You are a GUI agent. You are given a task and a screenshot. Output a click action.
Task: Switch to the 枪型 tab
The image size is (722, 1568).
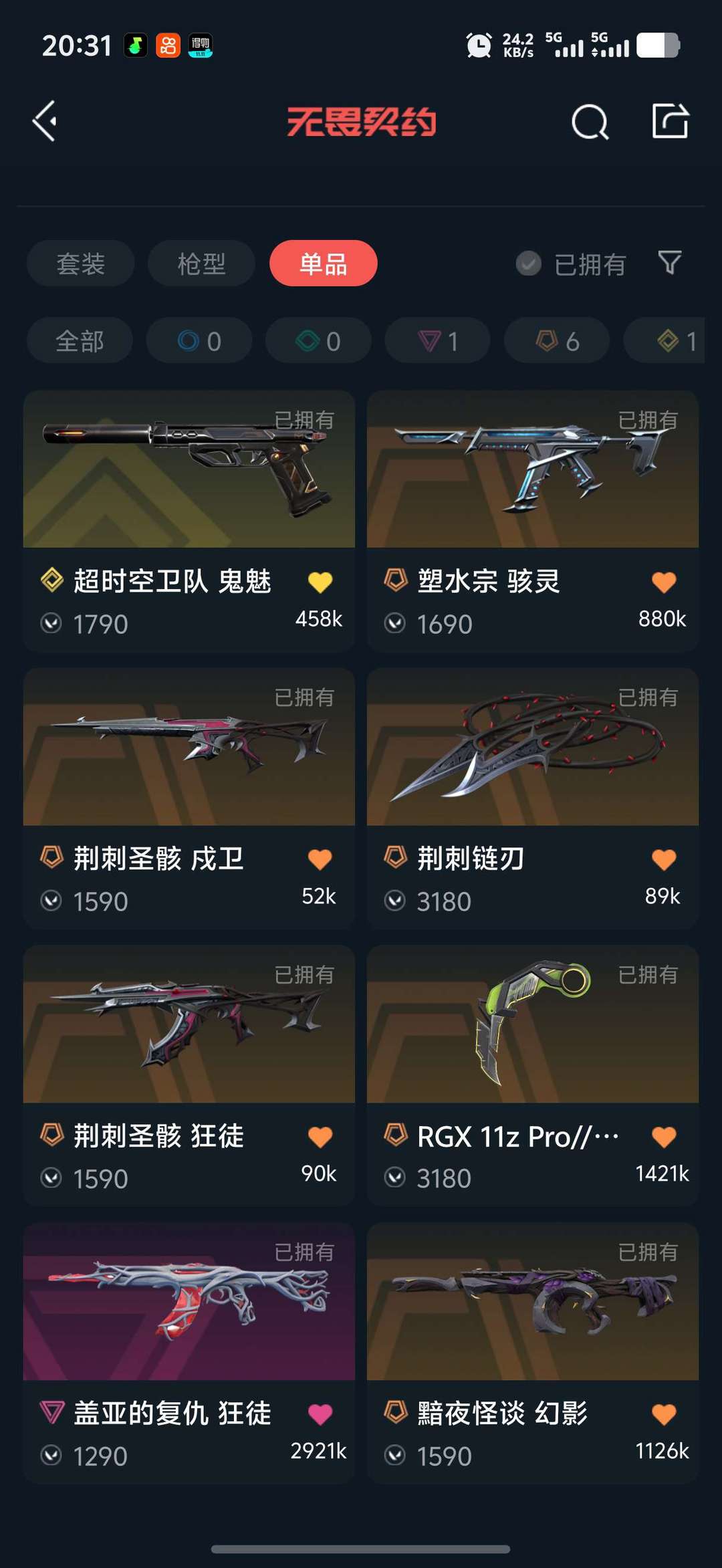(200, 263)
